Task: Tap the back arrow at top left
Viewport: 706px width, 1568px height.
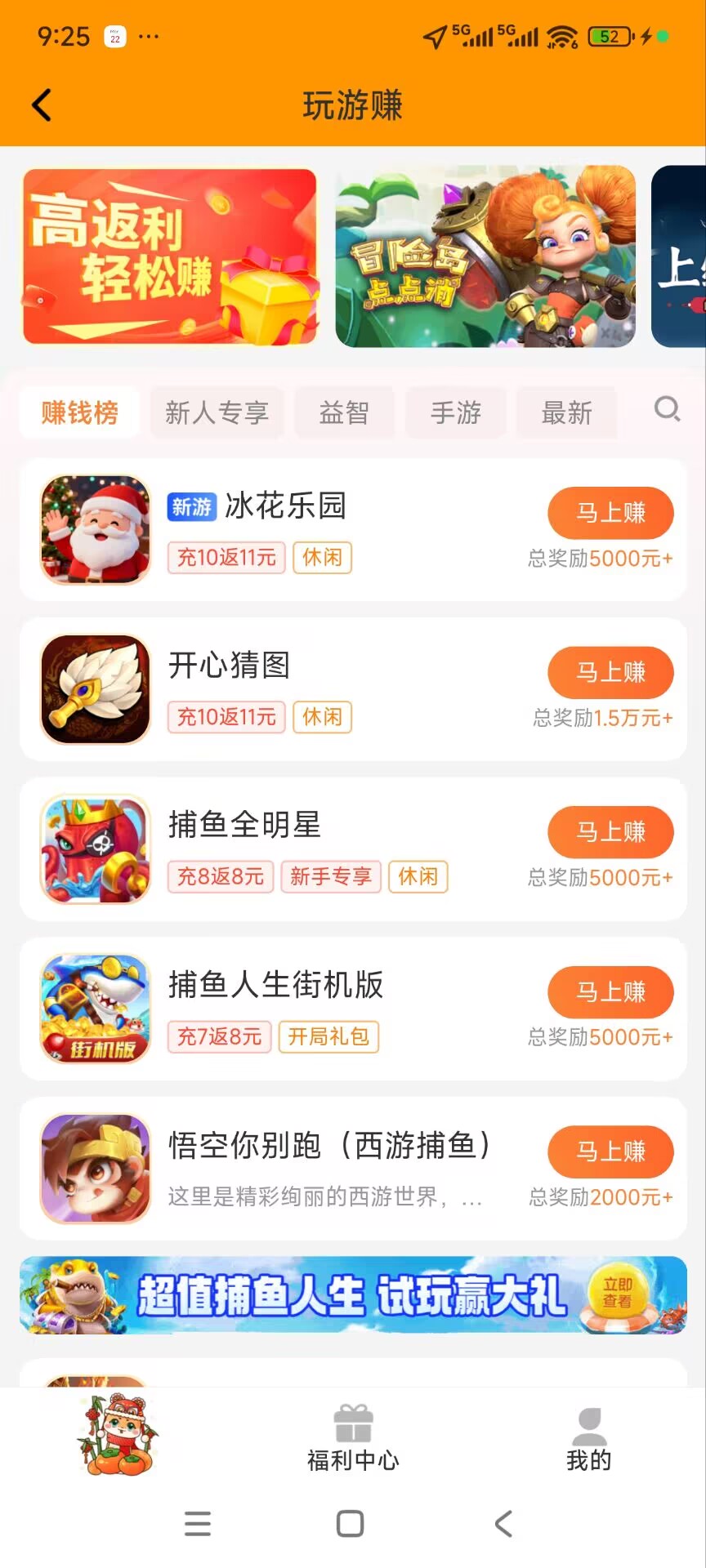Action: point(42,105)
